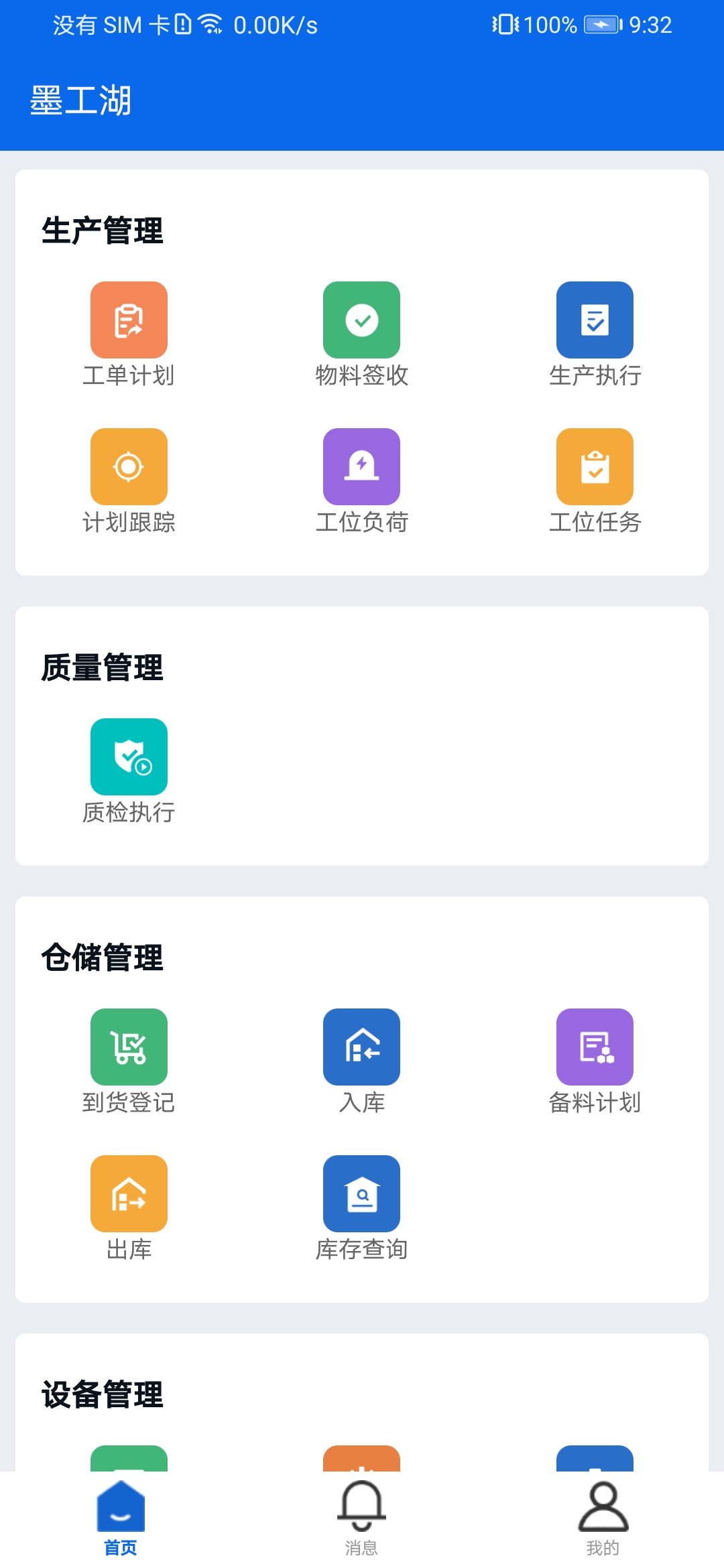Tap the 首页 home tab
The image size is (724, 1568).
coord(121,1518)
